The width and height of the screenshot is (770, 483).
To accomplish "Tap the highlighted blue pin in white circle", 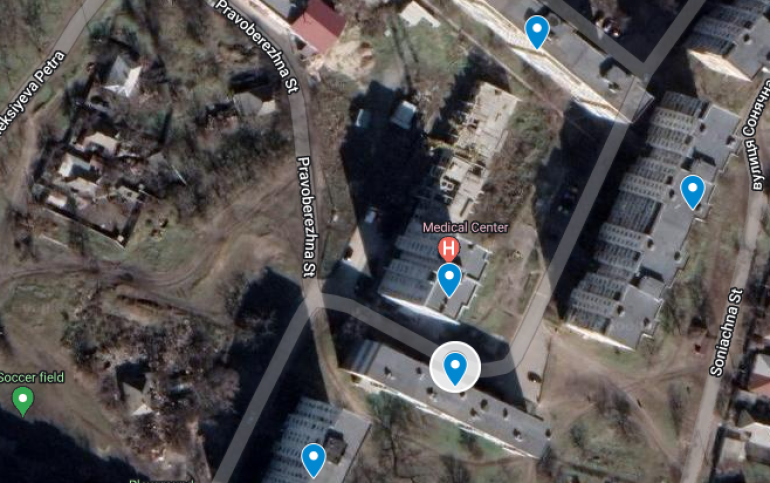I will coord(455,369).
